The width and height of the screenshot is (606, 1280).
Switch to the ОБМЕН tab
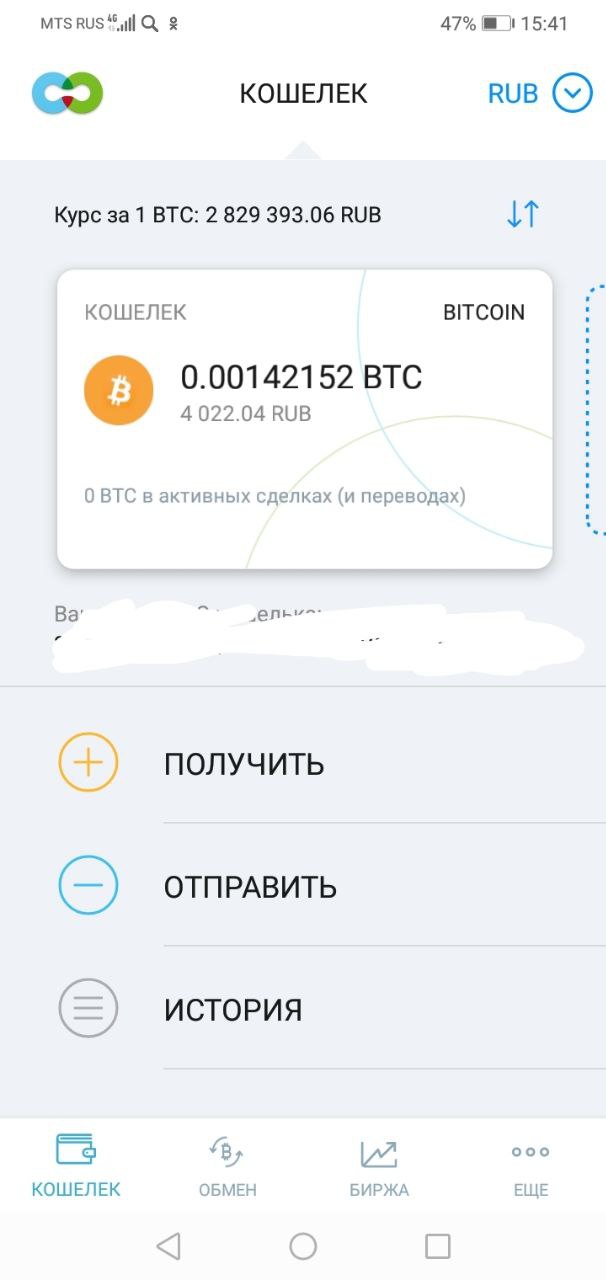coord(227,1166)
